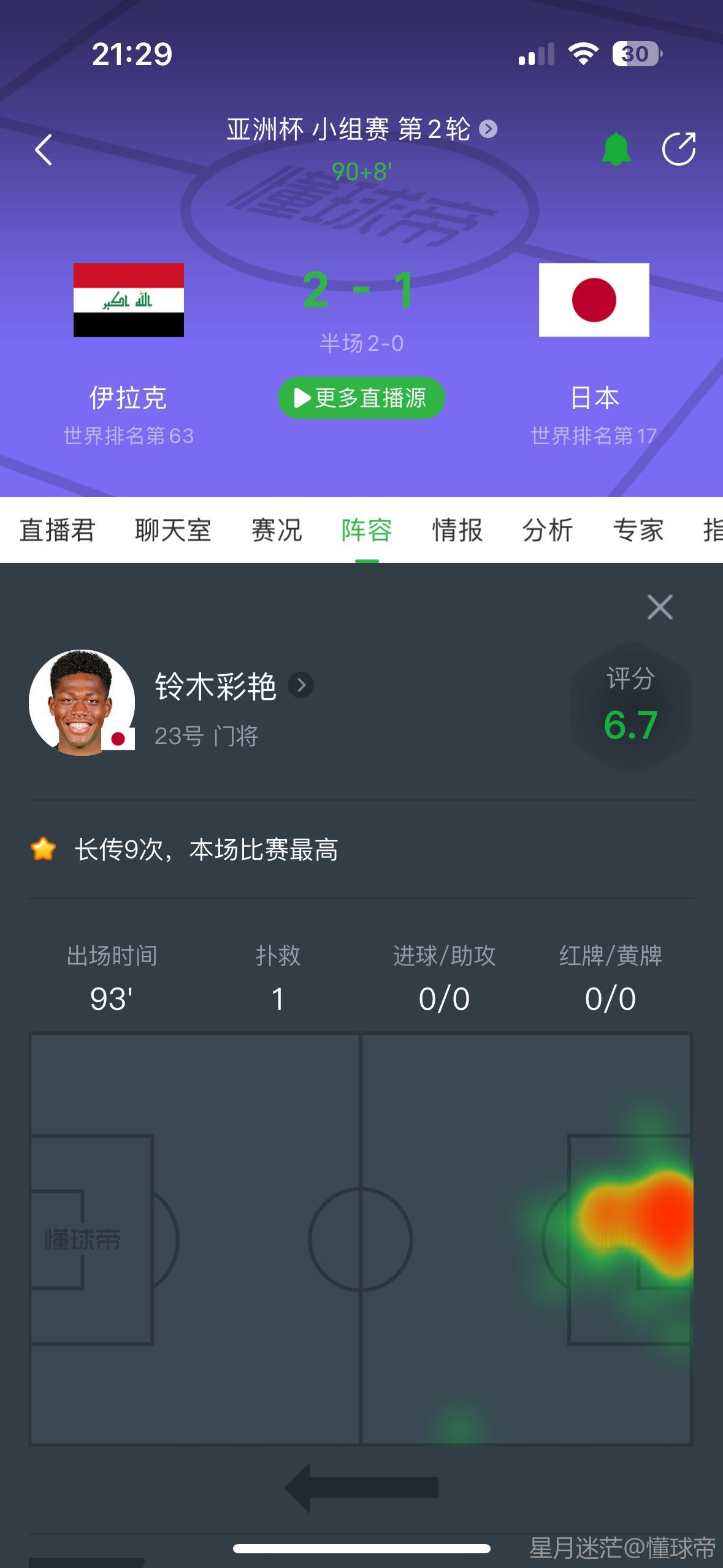Open Asian Cup group stage round details
This screenshot has height=1568, width=723.
tap(362, 129)
